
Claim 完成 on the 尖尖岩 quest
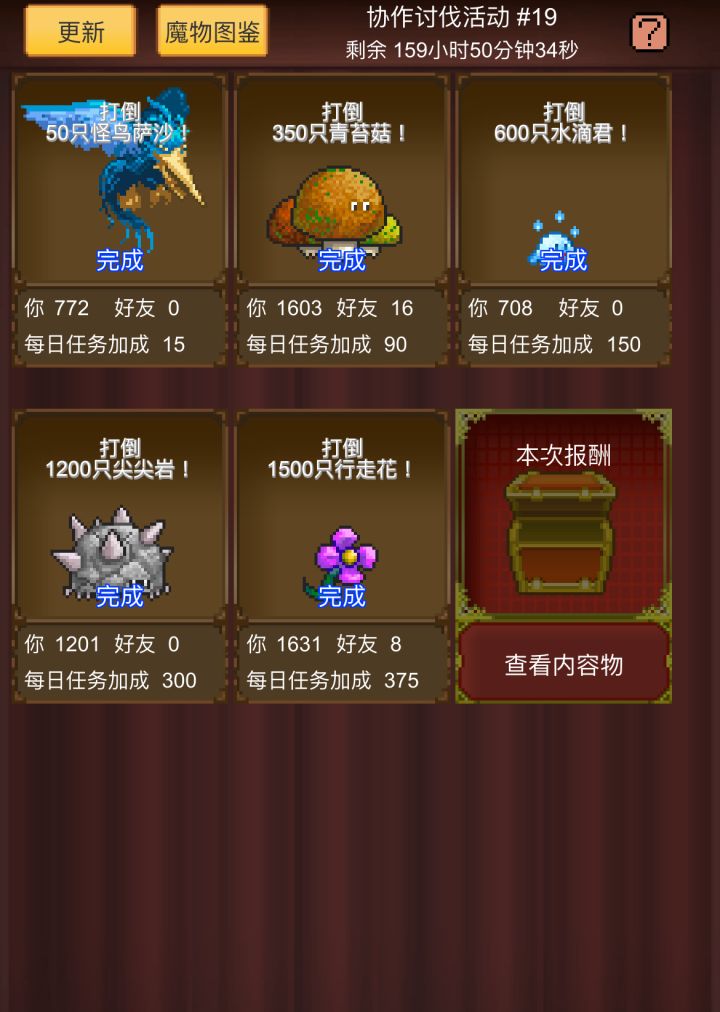click(x=118, y=598)
